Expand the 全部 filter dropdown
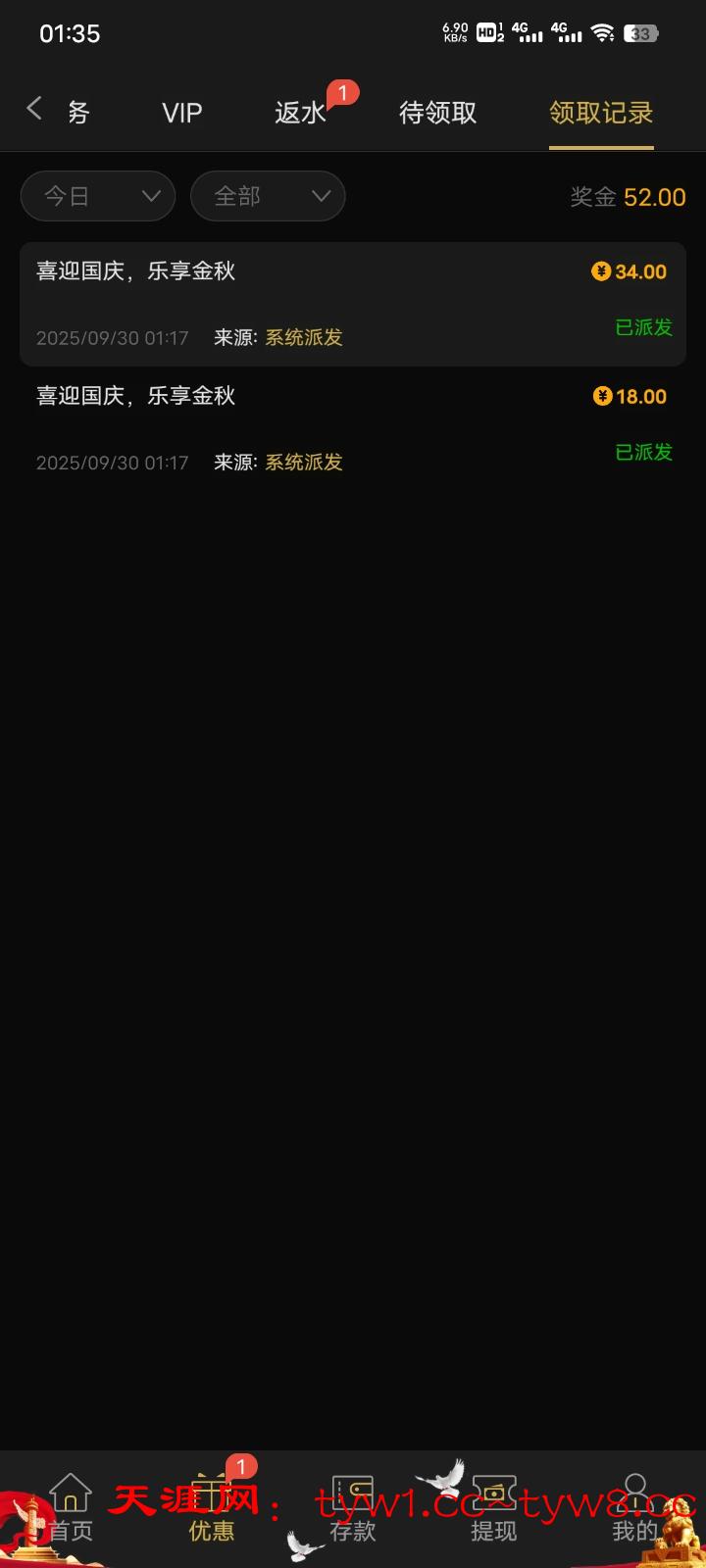 tap(268, 196)
